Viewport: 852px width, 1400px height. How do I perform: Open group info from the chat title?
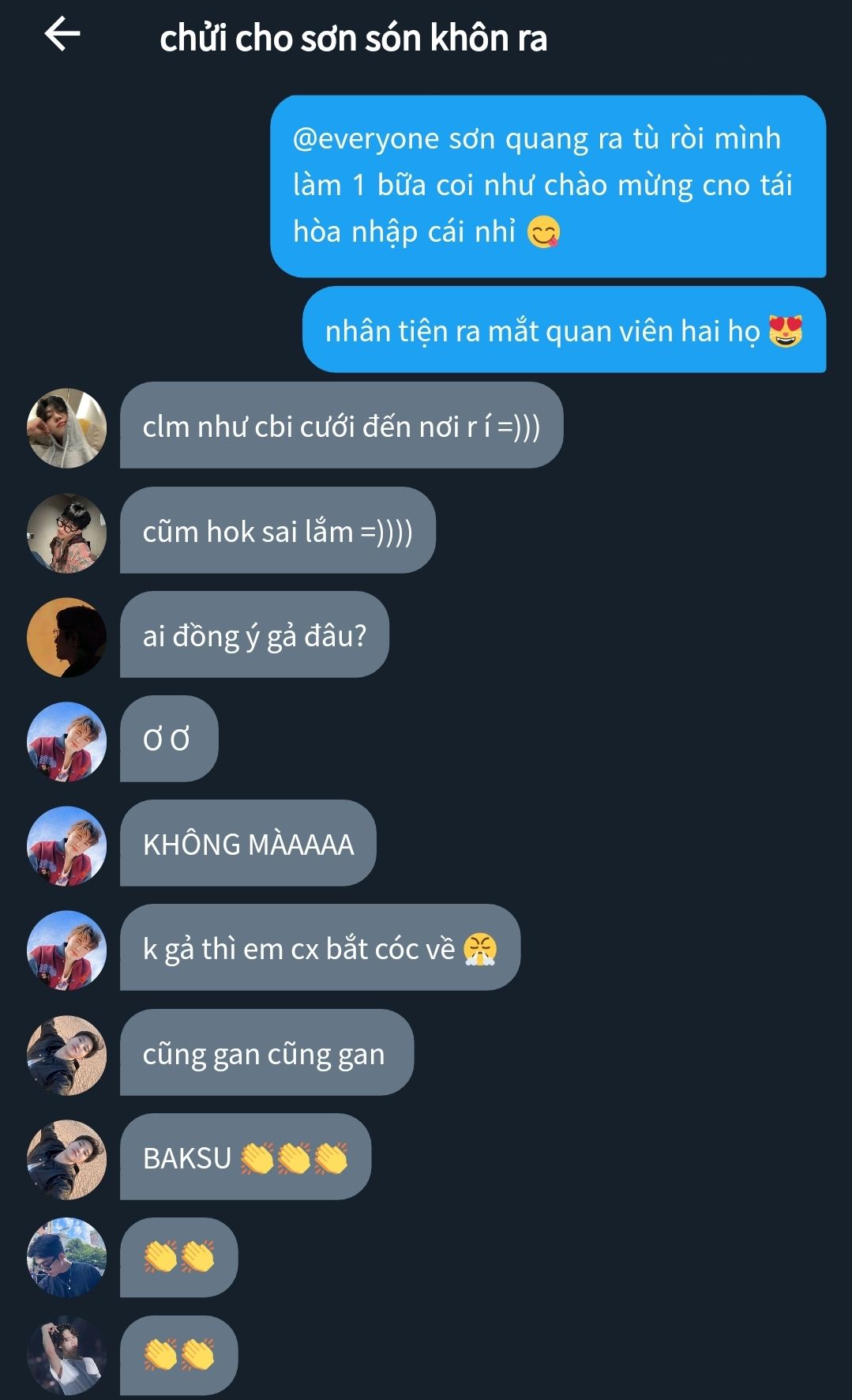tap(353, 38)
